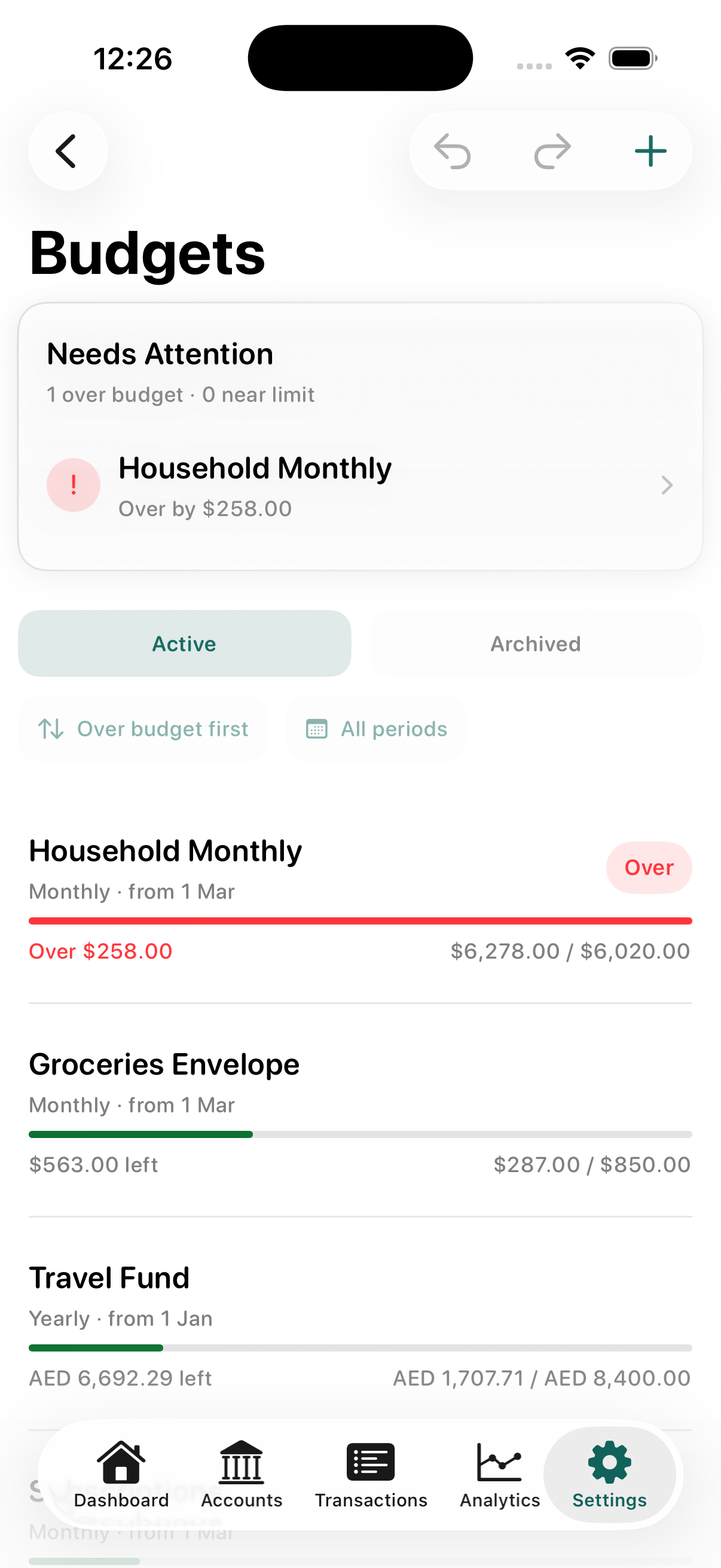Screen dimensions: 721x1568
Task: Tap the back arrow navigation icon
Action: coord(68,150)
